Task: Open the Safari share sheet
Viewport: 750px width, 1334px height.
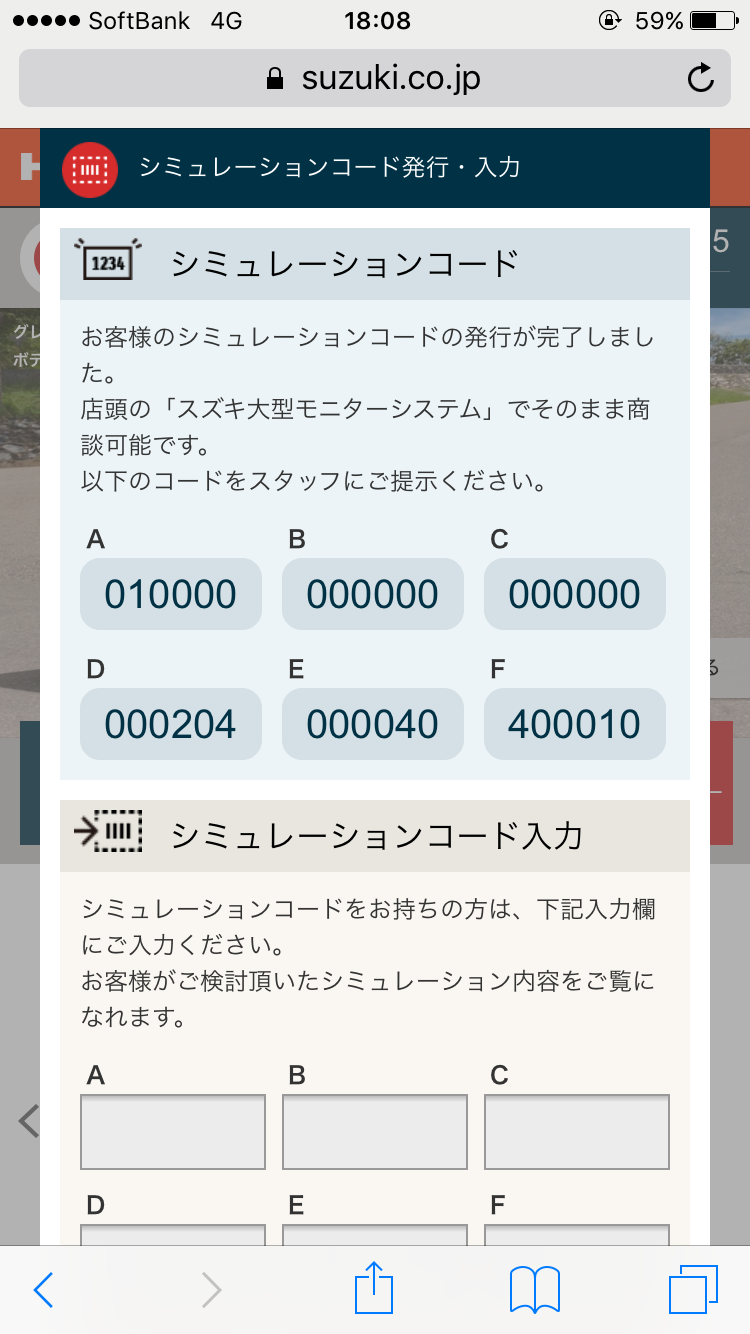Action: [375, 1288]
